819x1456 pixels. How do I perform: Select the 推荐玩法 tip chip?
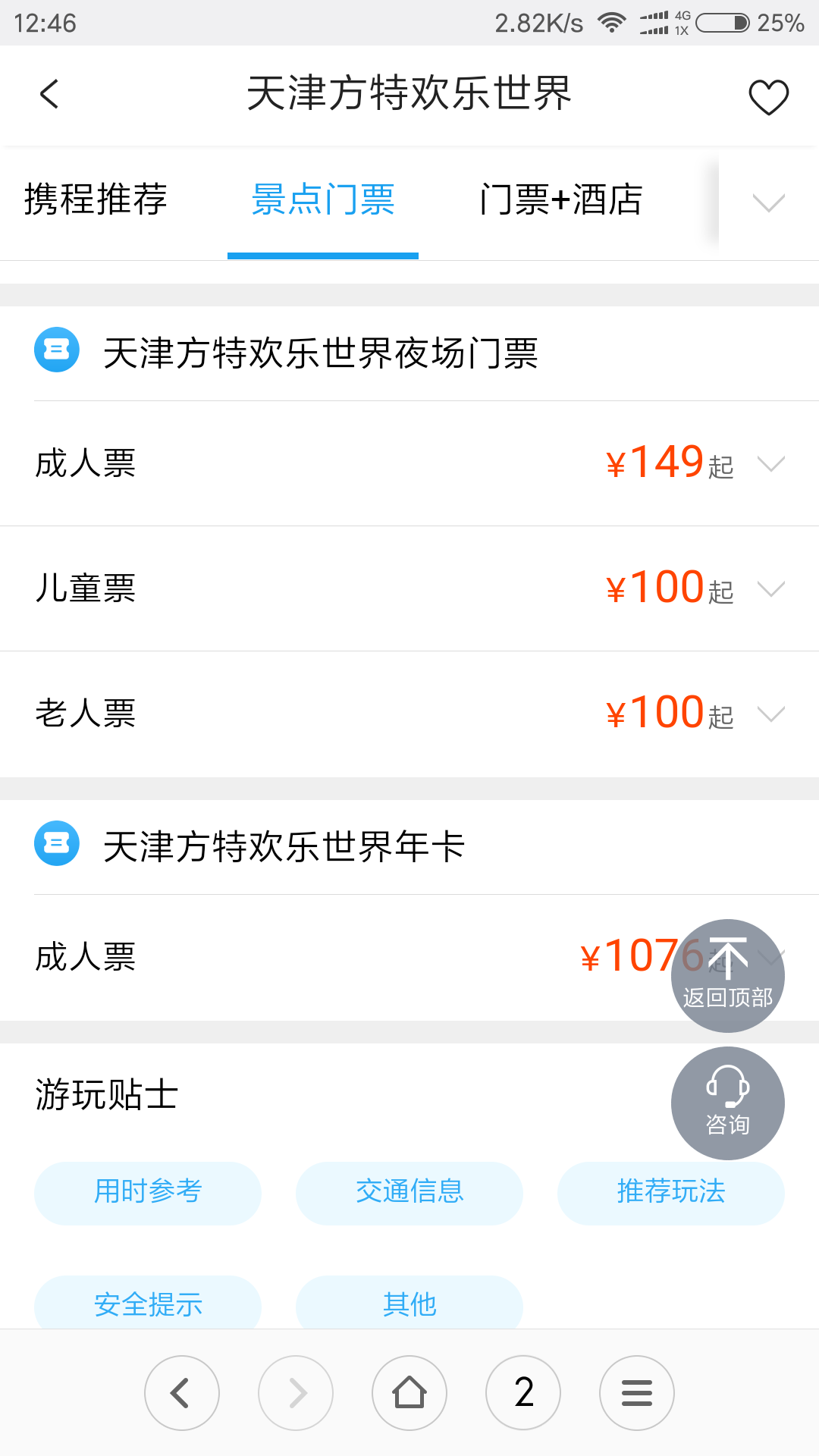coord(671,1193)
